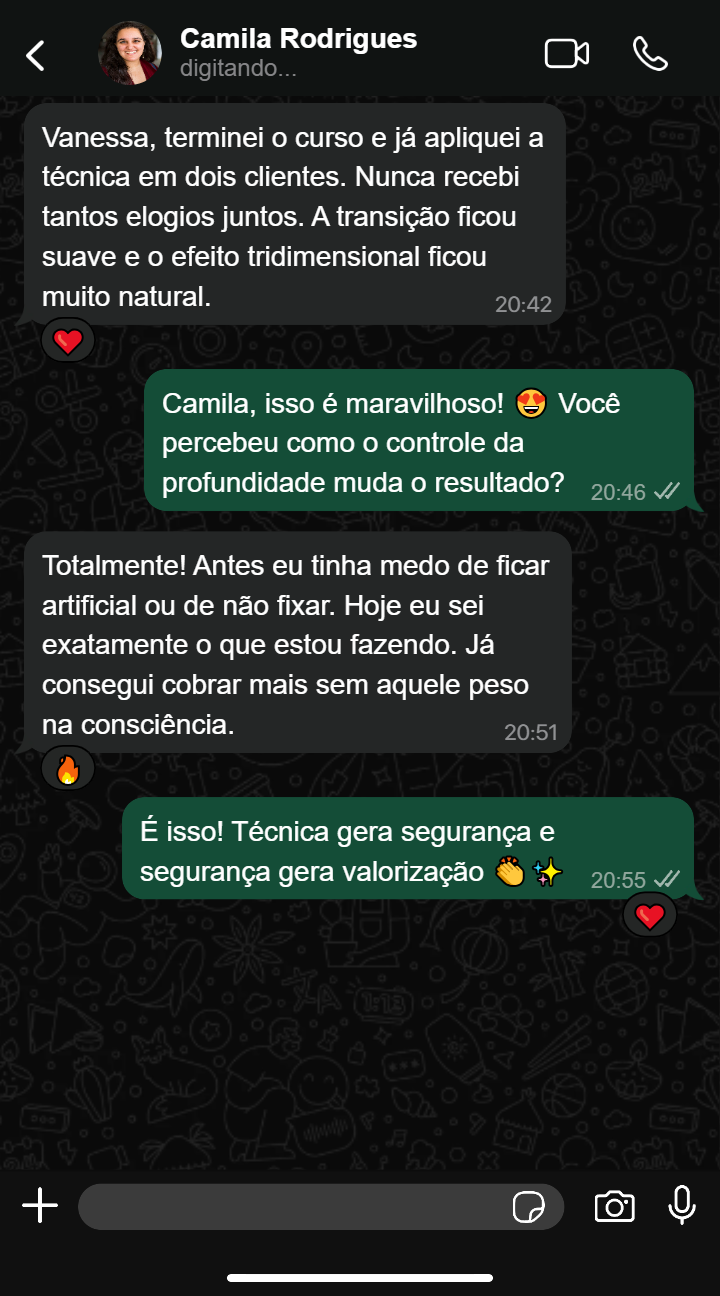Start a video call with Camila
Screen dimensions: 720x1296
(566, 54)
